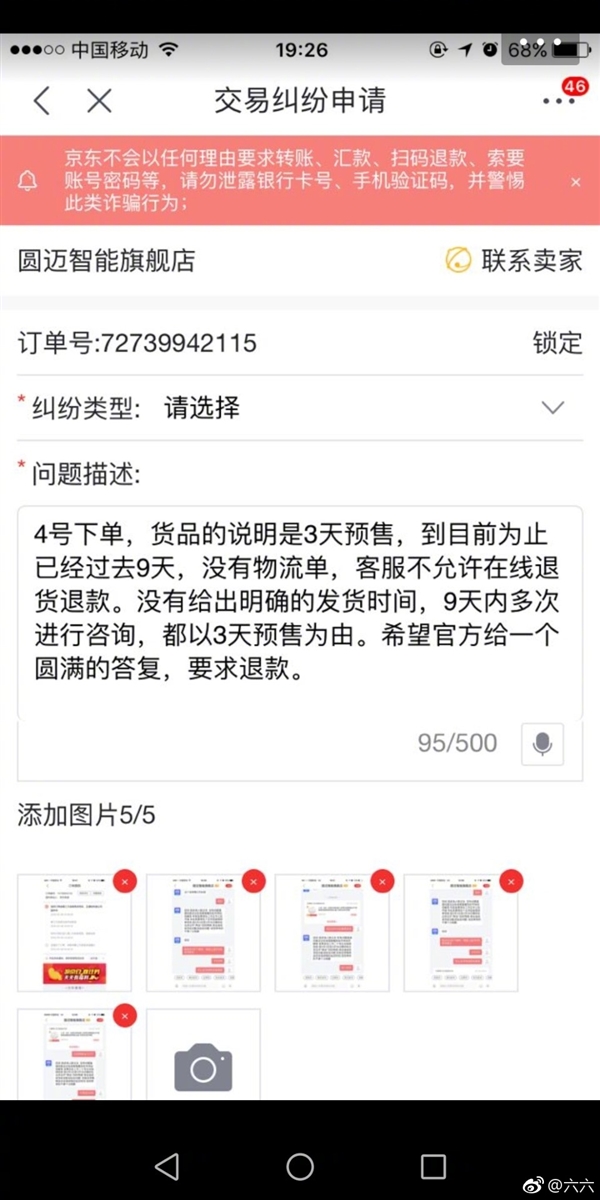Delete the fourth uploaded picture
Viewport: 600px width, 1200px height.
click(x=511, y=882)
